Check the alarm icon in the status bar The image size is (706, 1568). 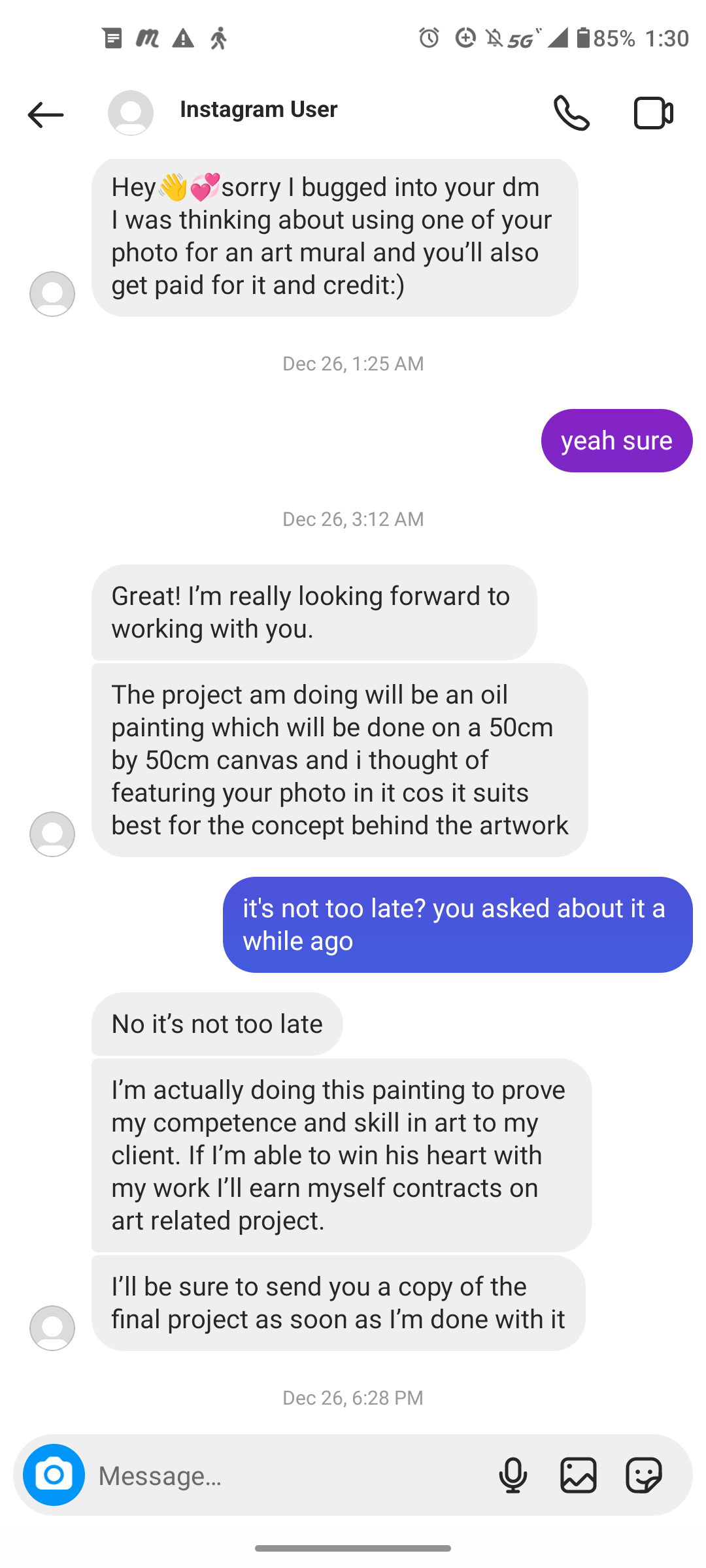pyautogui.click(x=428, y=38)
